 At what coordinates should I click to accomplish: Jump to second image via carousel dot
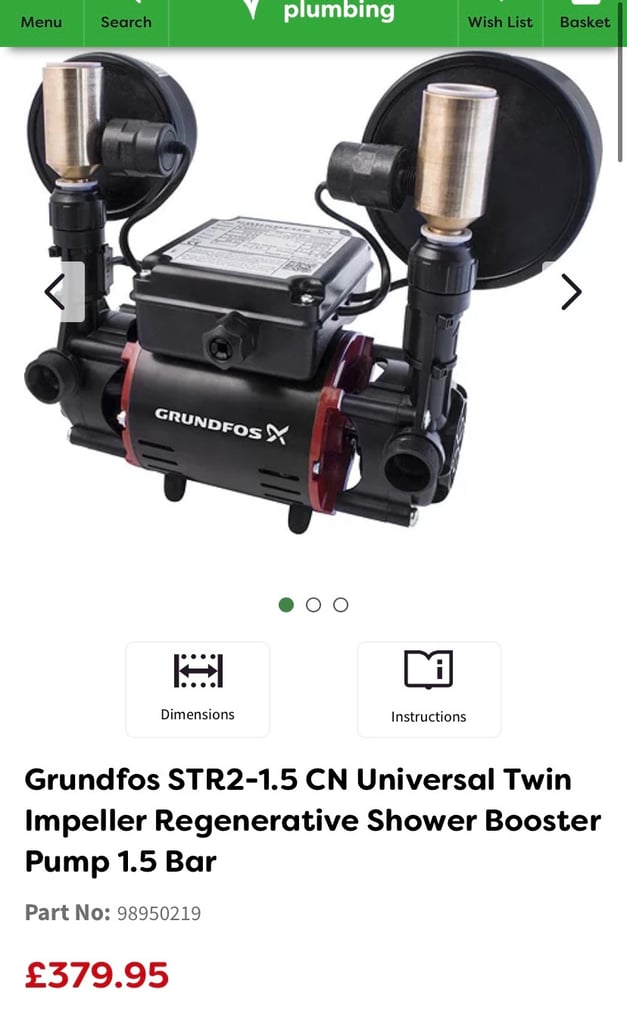[314, 605]
